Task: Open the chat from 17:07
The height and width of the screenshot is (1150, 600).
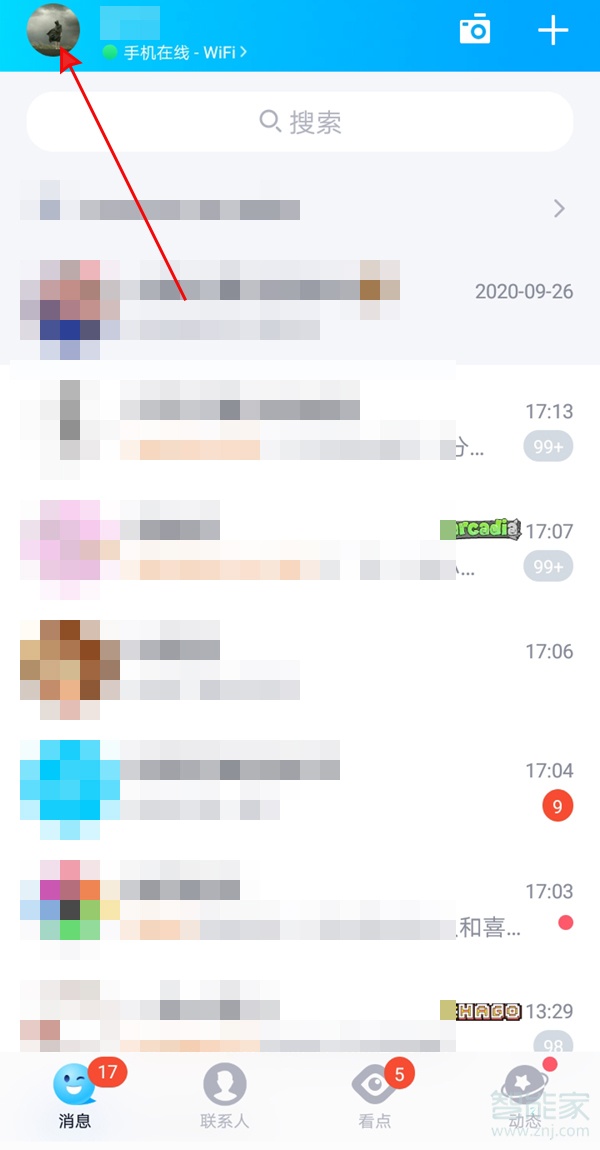Action: point(300,545)
